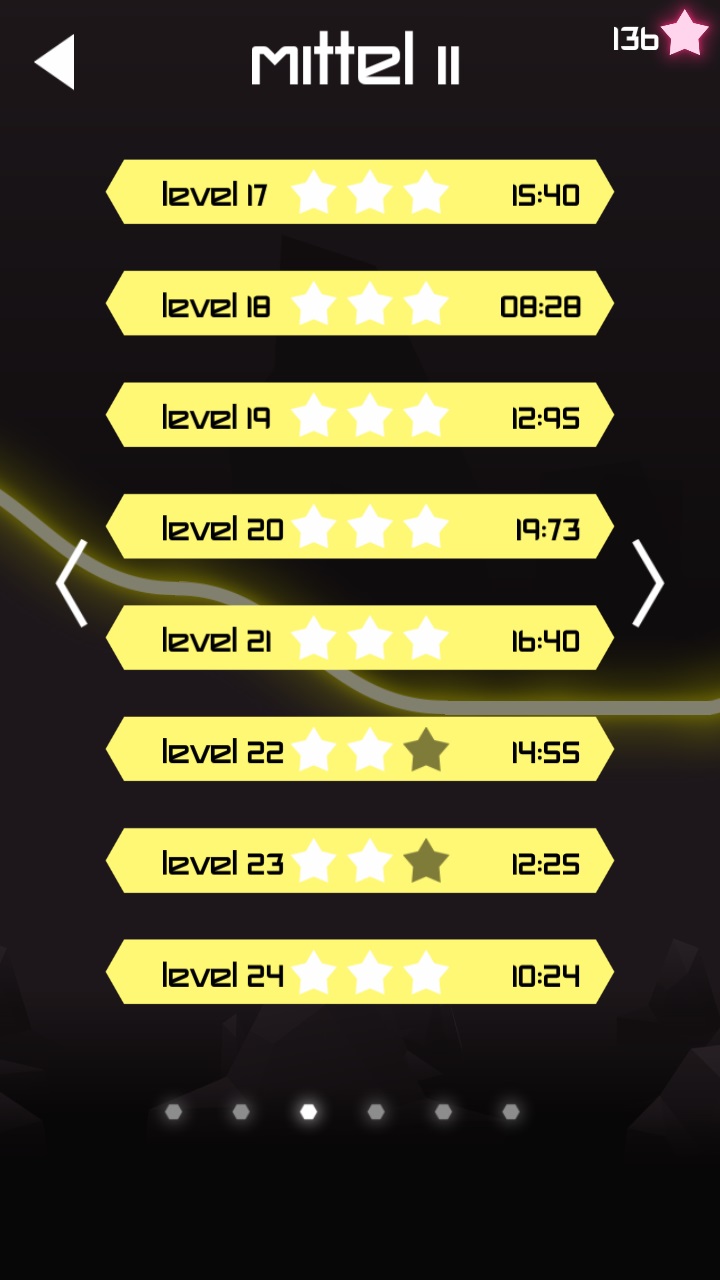720x1280 pixels.
Task: Choose level 23
Action: (359, 861)
